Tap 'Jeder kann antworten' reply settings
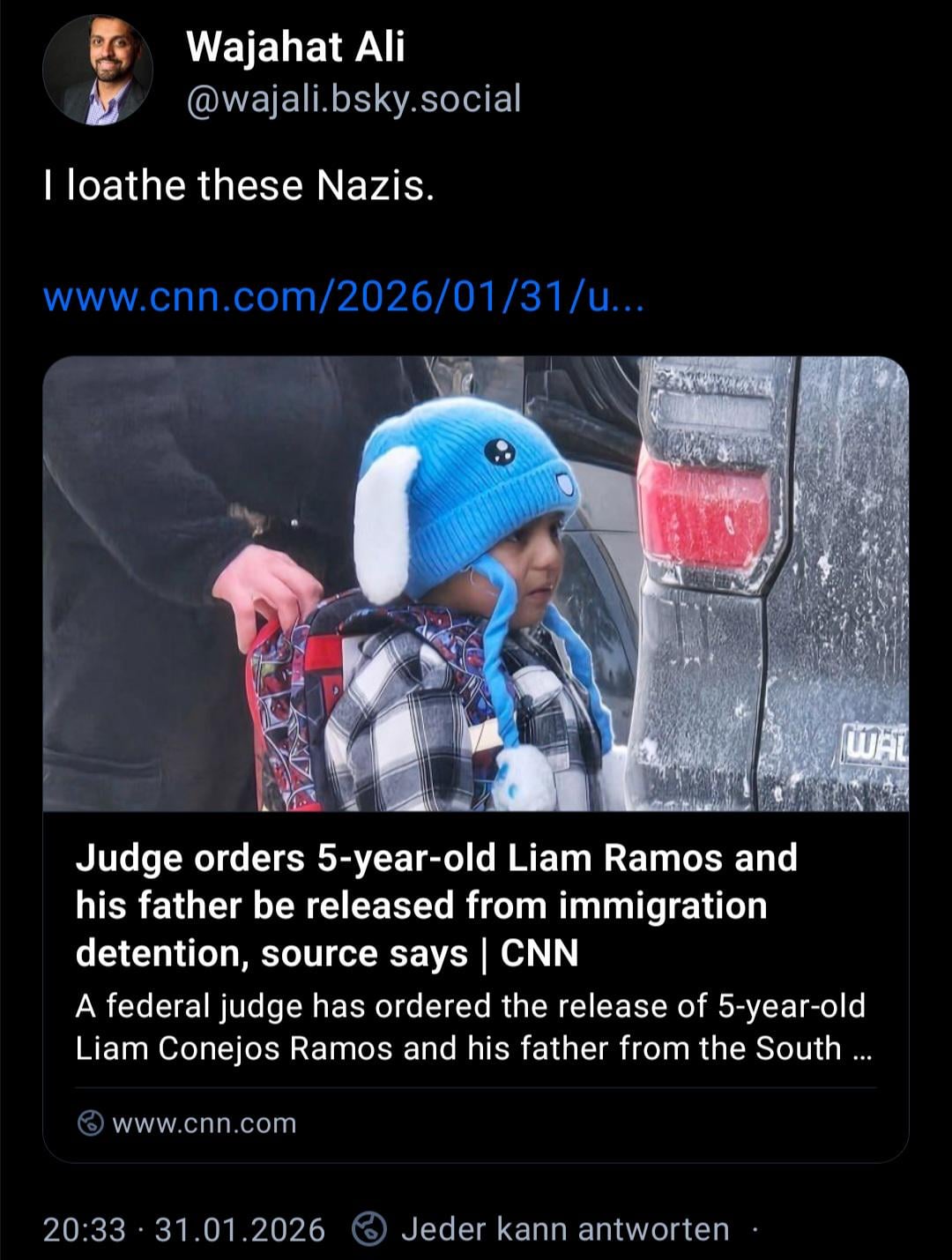Viewport: 952px width, 1260px height. click(564, 1229)
